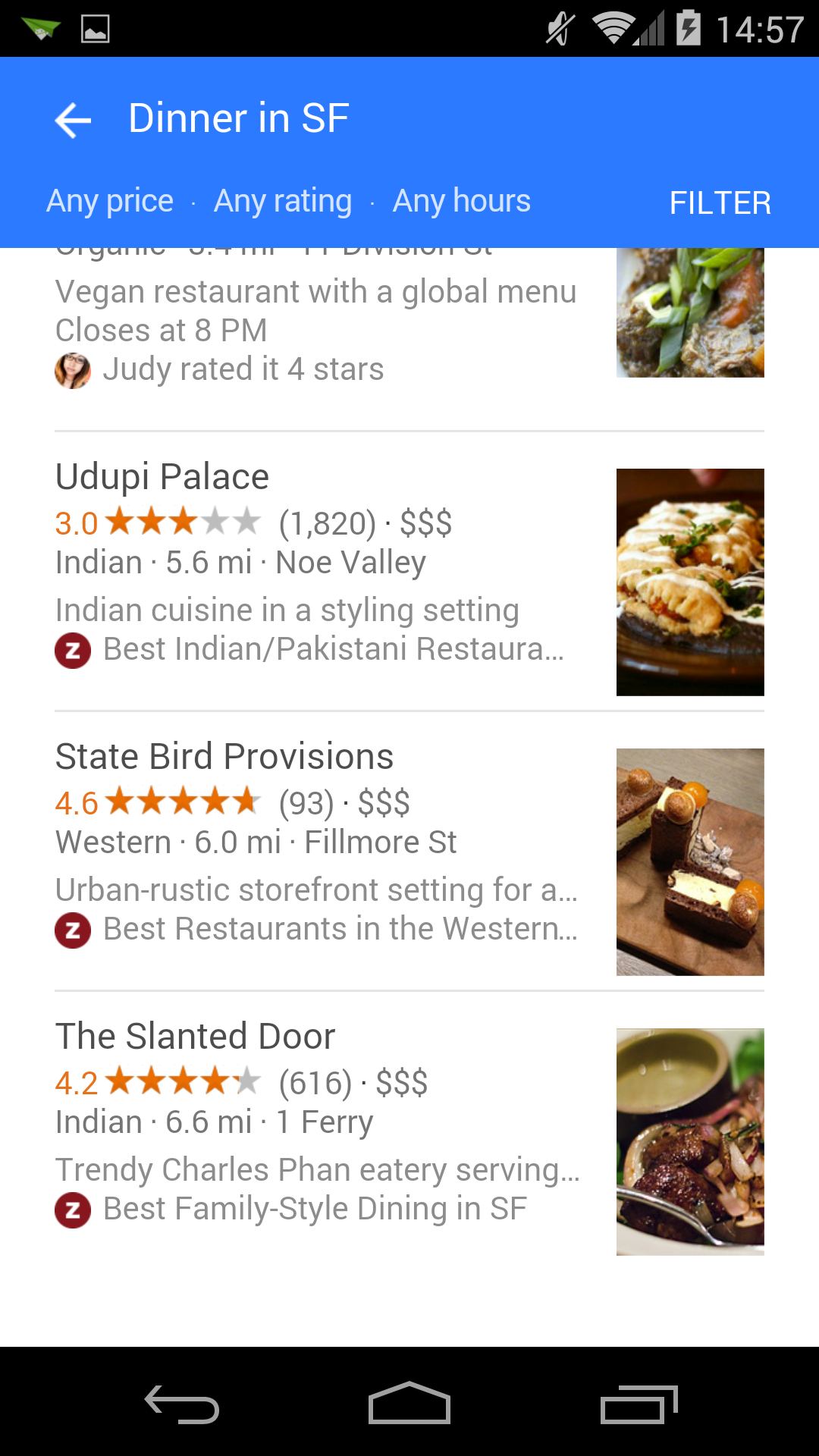
Task: Change the Any rating filter
Action: pyautogui.click(x=283, y=201)
